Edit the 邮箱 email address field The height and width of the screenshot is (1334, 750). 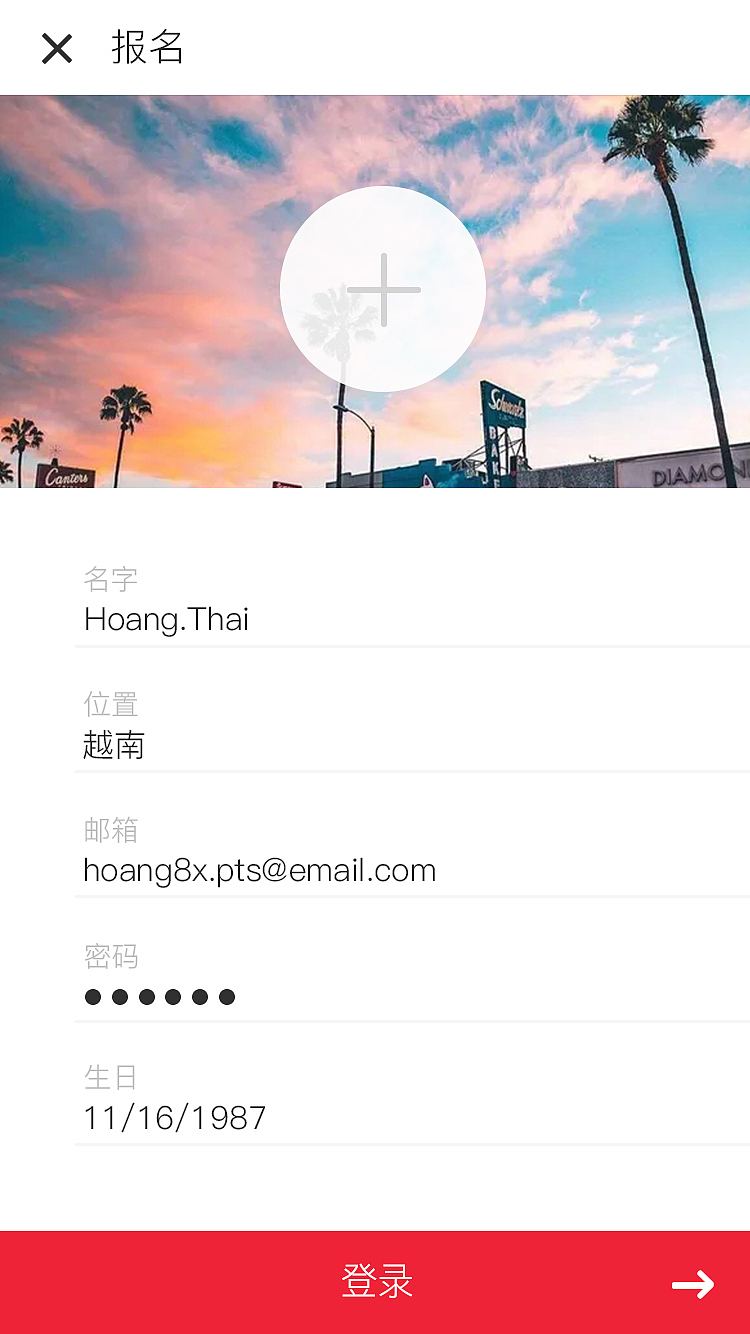410,870
